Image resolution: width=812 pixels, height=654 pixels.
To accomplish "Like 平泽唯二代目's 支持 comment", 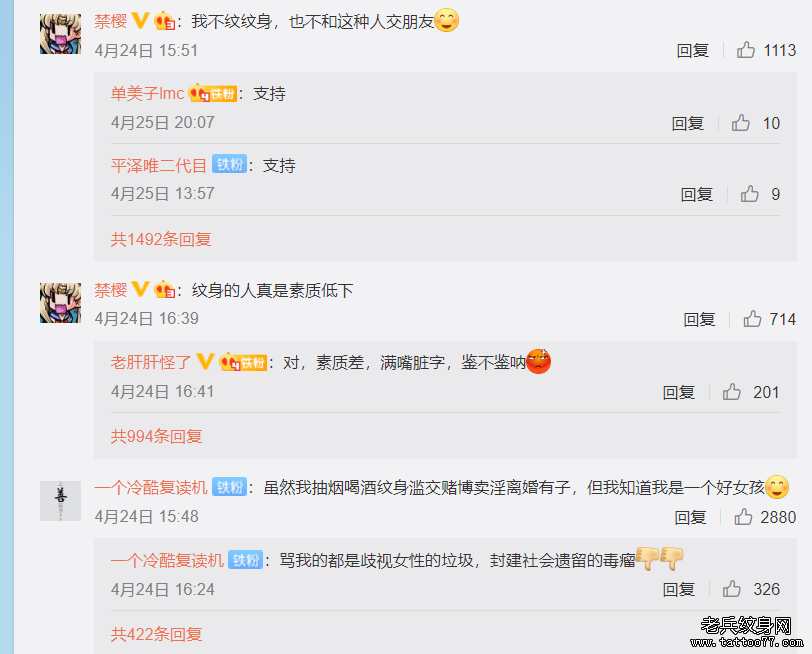I will tap(750, 194).
